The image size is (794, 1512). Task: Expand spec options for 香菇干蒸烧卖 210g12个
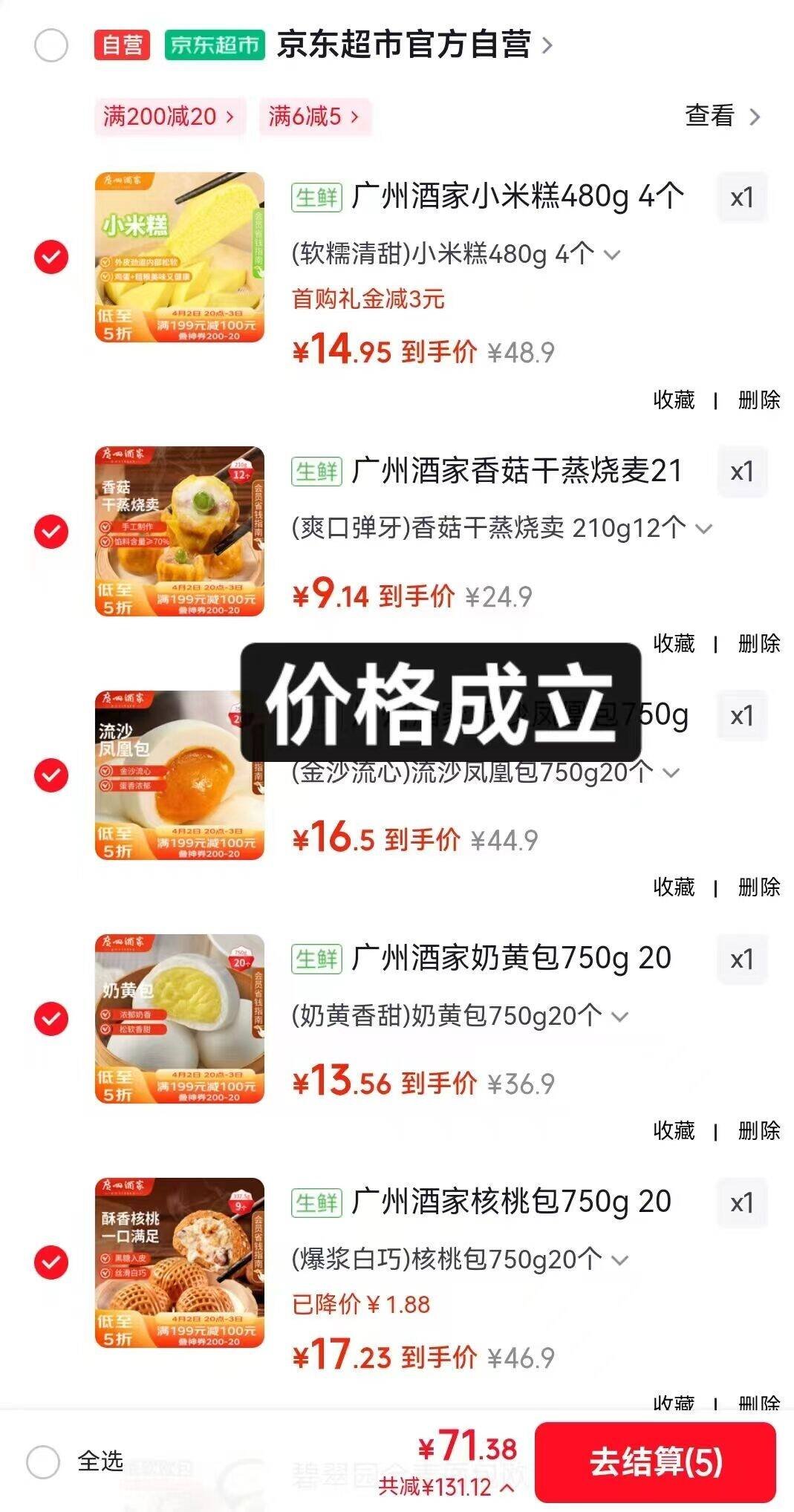tap(703, 529)
